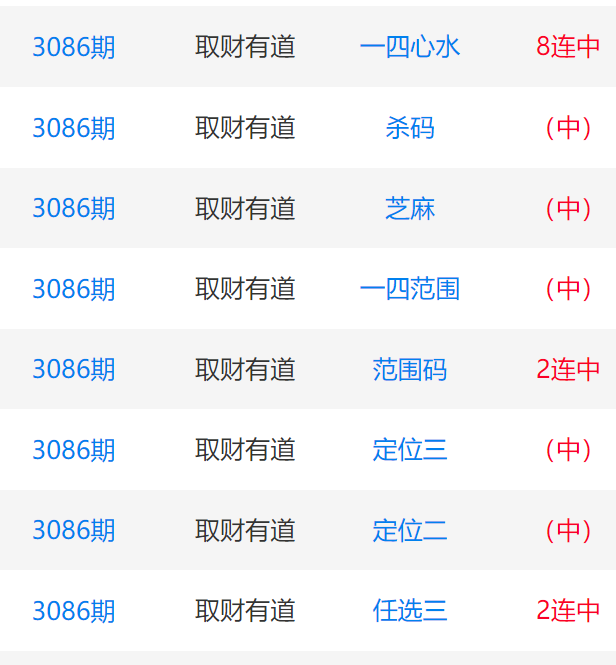Open the 任选三 row
The height and width of the screenshot is (665, 616).
point(409,611)
